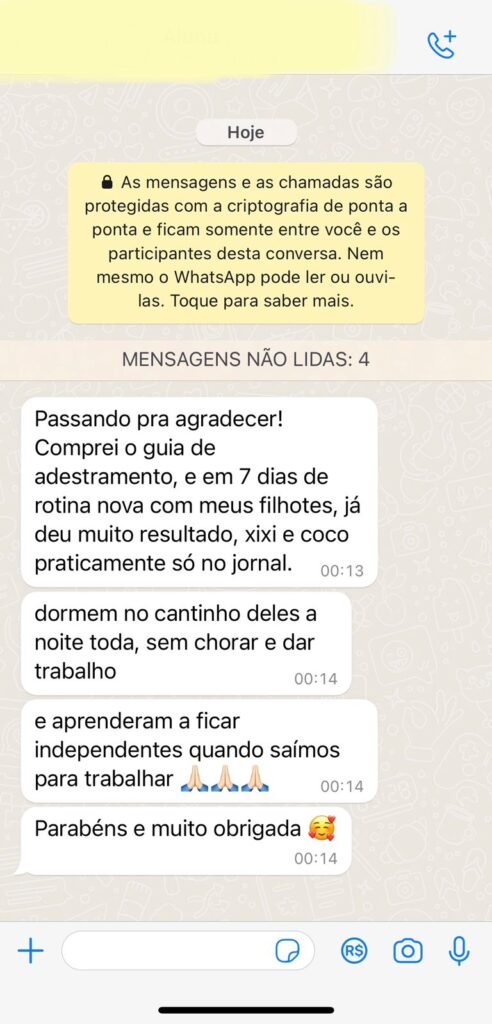492x1024 pixels.
Task: Tap the encryption notice to learn more
Action: tap(246, 242)
